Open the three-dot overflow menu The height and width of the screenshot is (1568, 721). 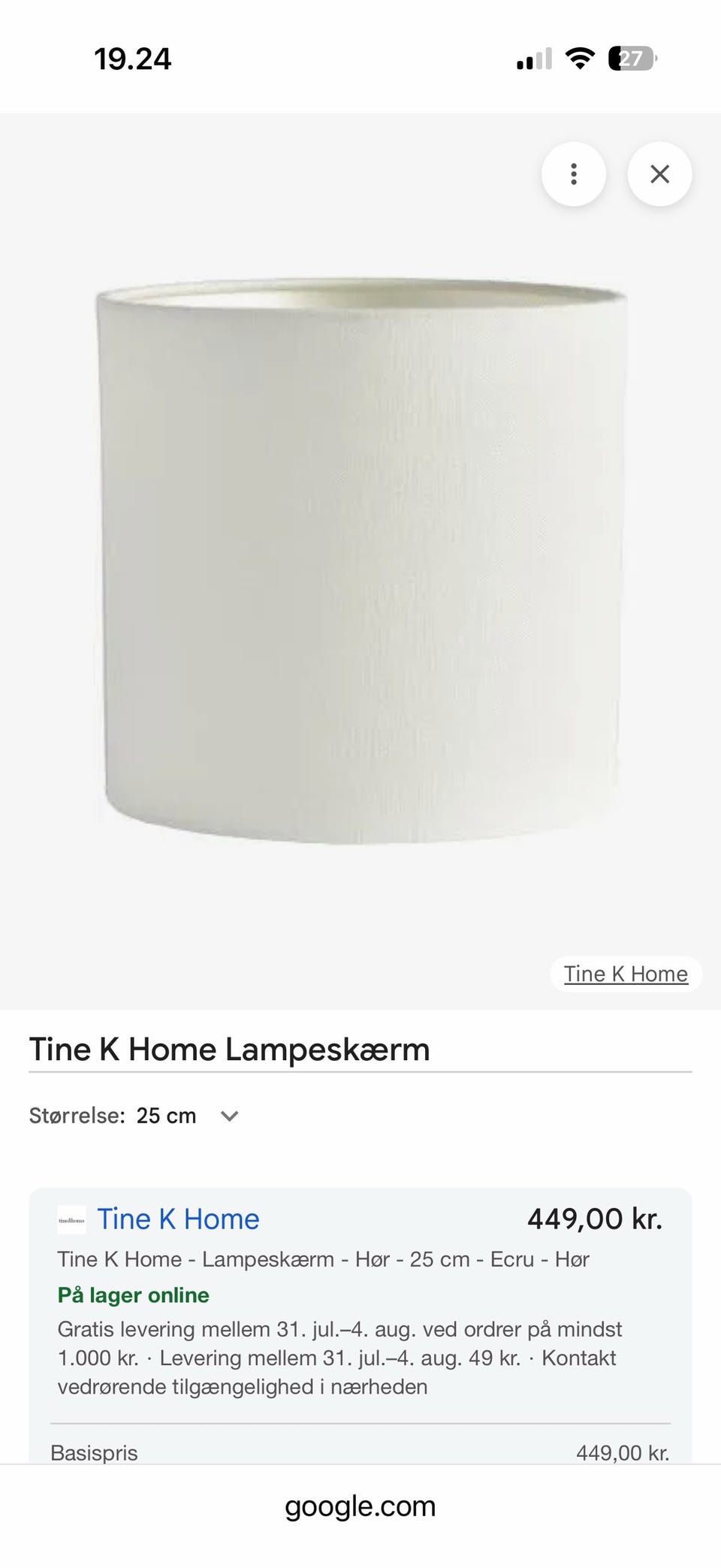tap(573, 174)
